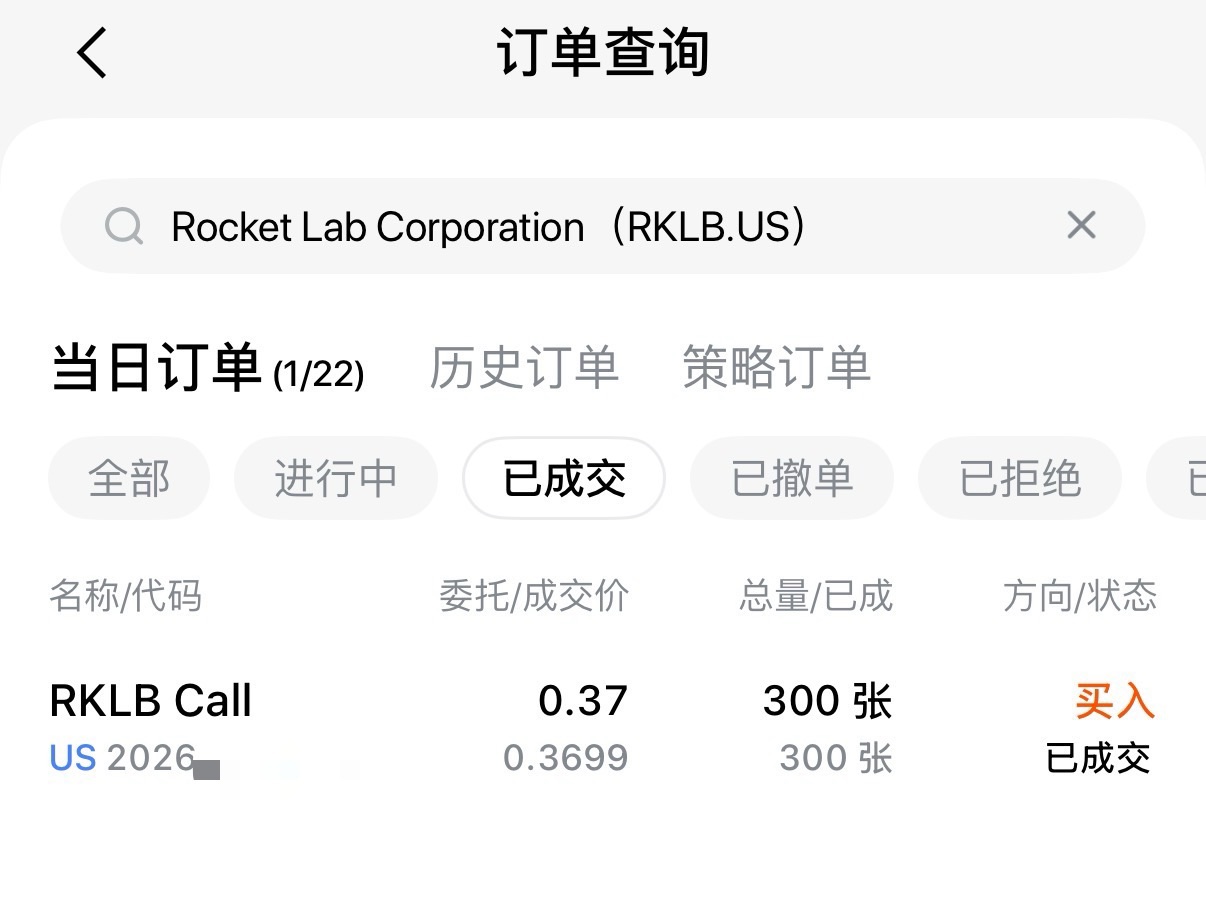Image resolution: width=1206 pixels, height=924 pixels.
Task: Filter orders by 全部
Action: (x=129, y=479)
